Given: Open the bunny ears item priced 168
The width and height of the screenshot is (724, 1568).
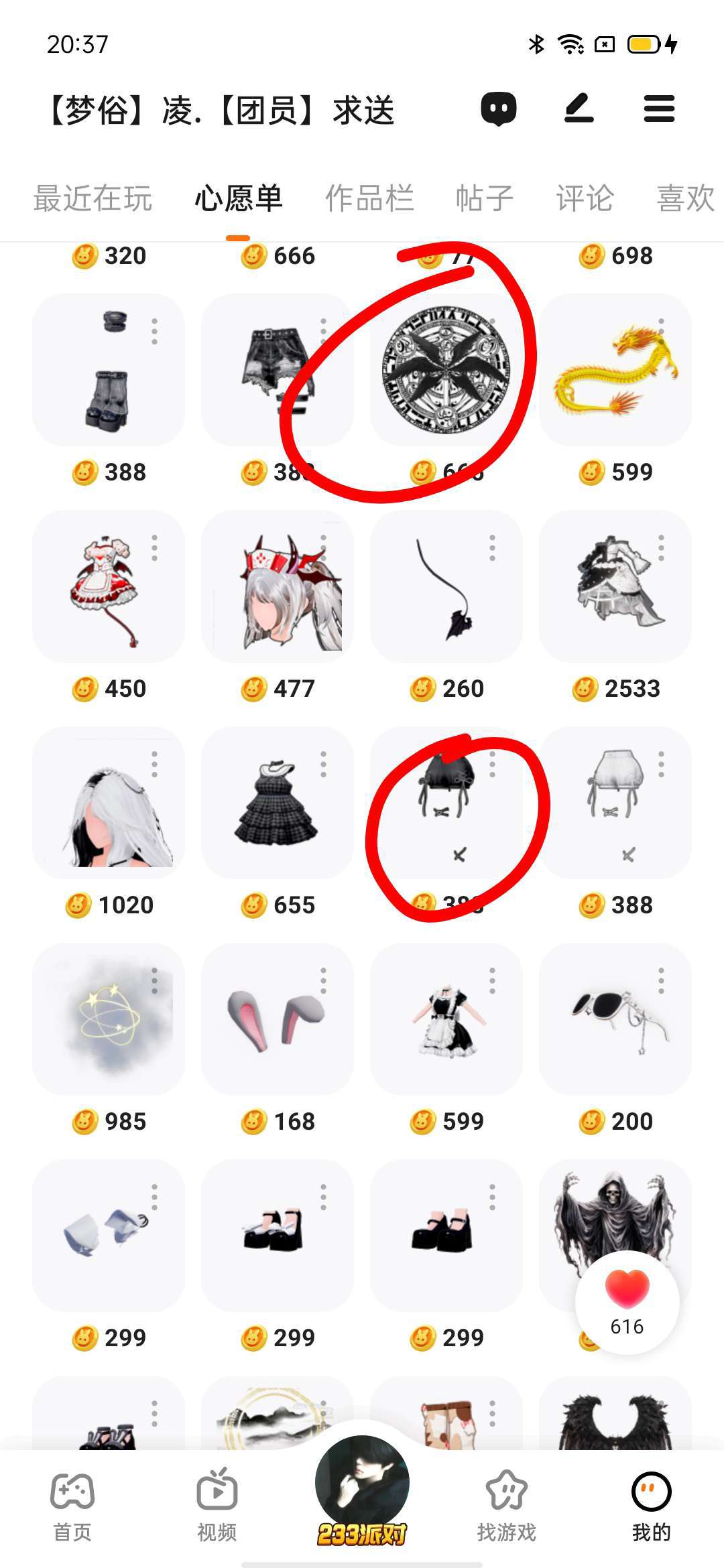Looking at the screenshot, I should click(x=277, y=1019).
